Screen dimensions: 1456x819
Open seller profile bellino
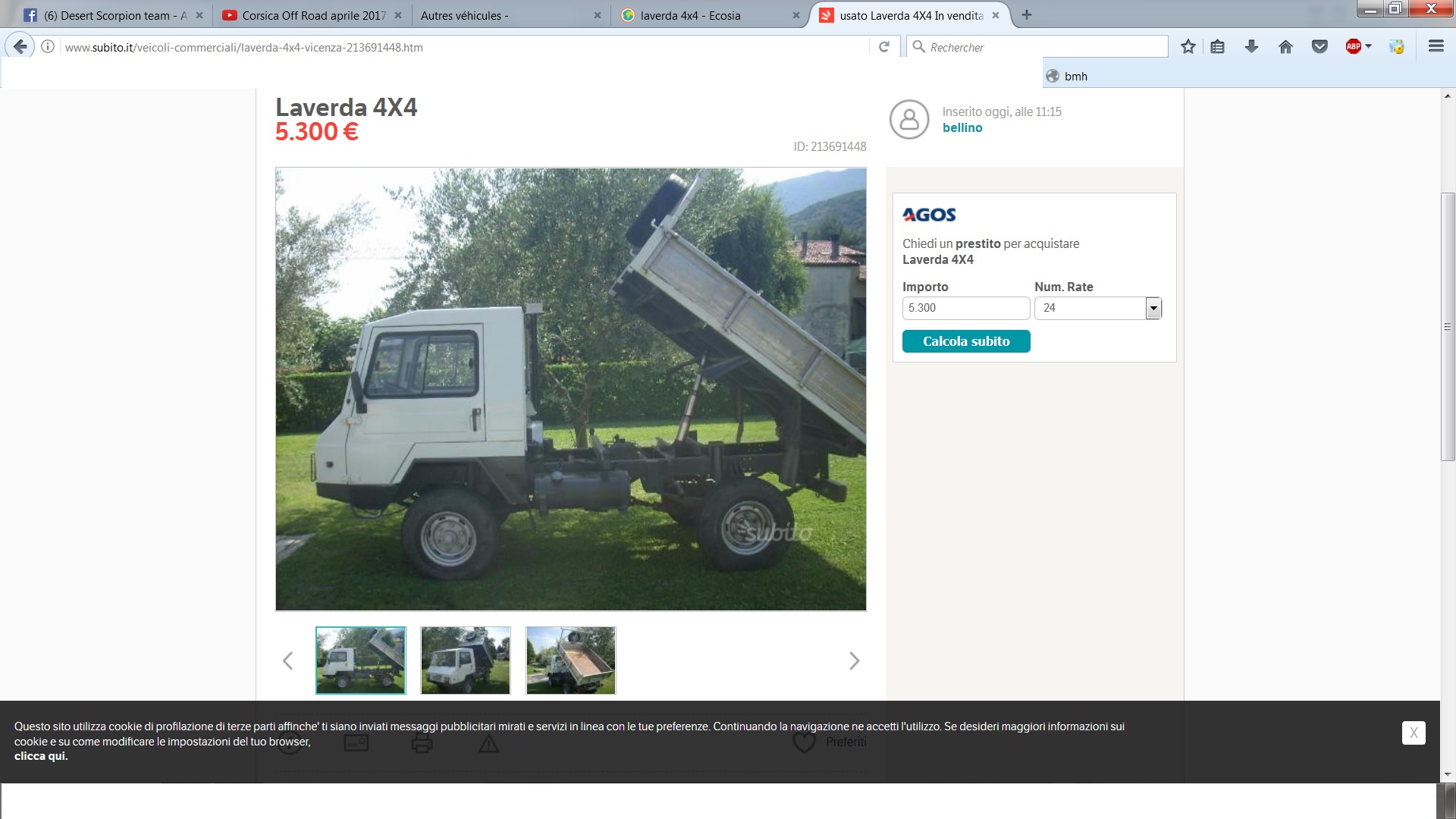962,127
